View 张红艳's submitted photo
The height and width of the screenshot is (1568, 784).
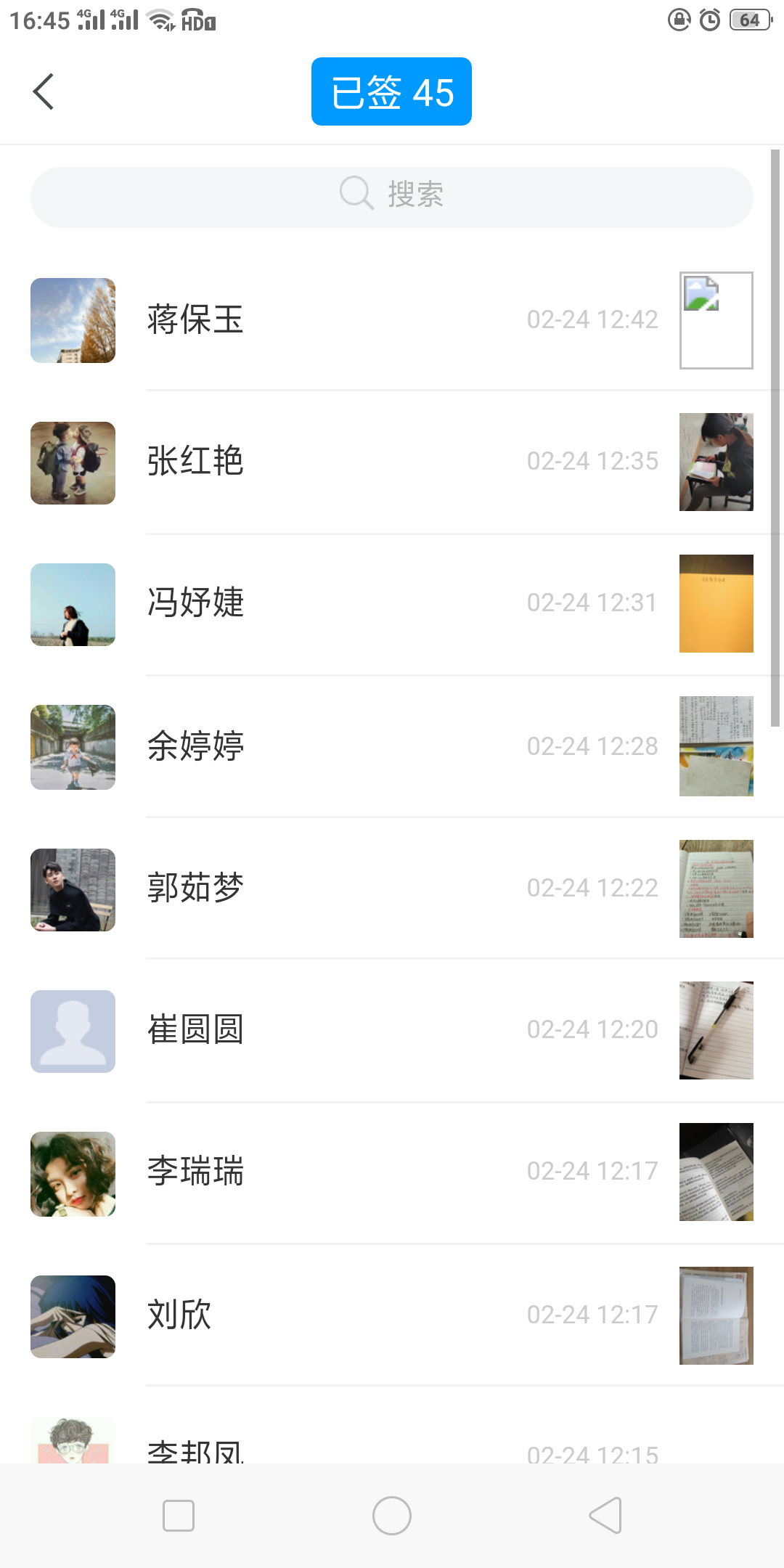pyautogui.click(x=716, y=462)
